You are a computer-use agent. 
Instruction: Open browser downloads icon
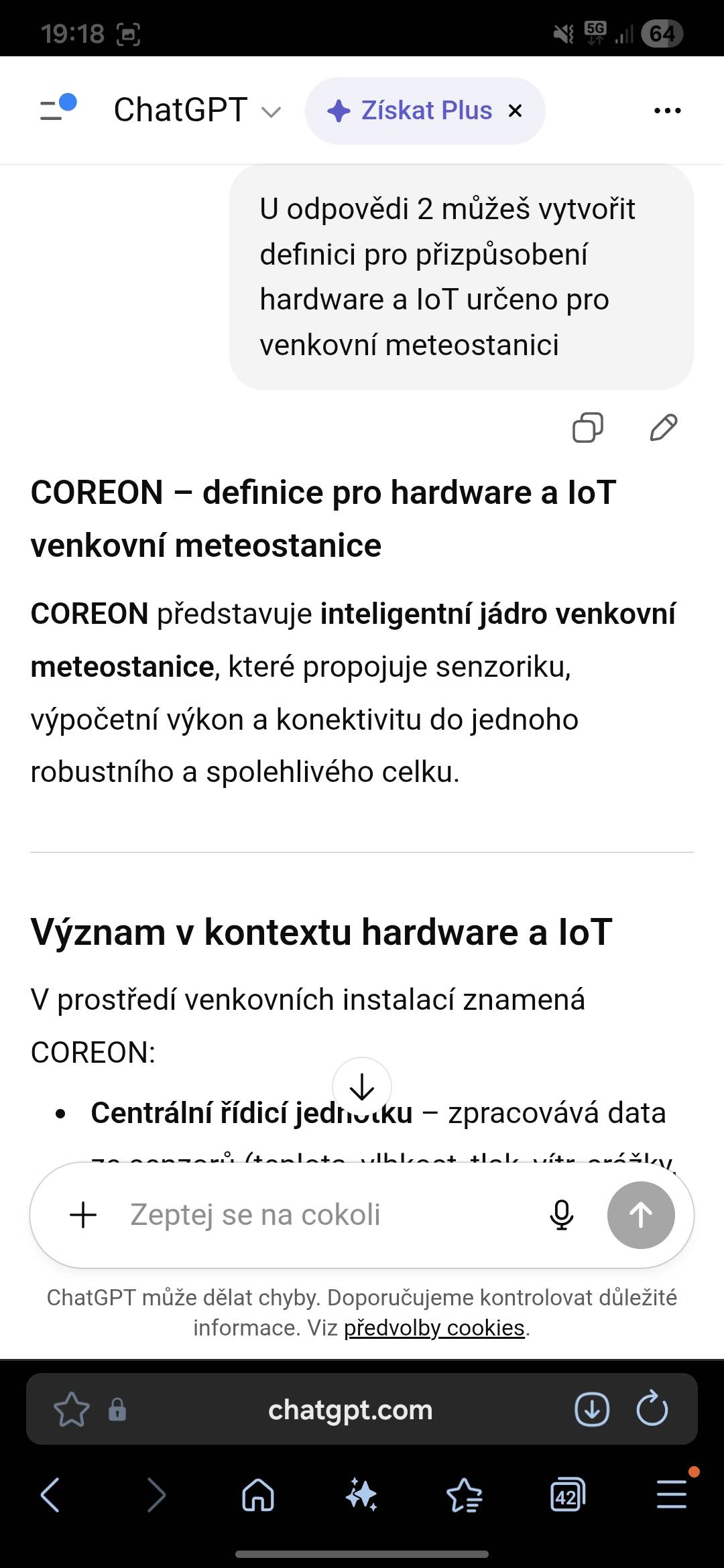point(592,1410)
